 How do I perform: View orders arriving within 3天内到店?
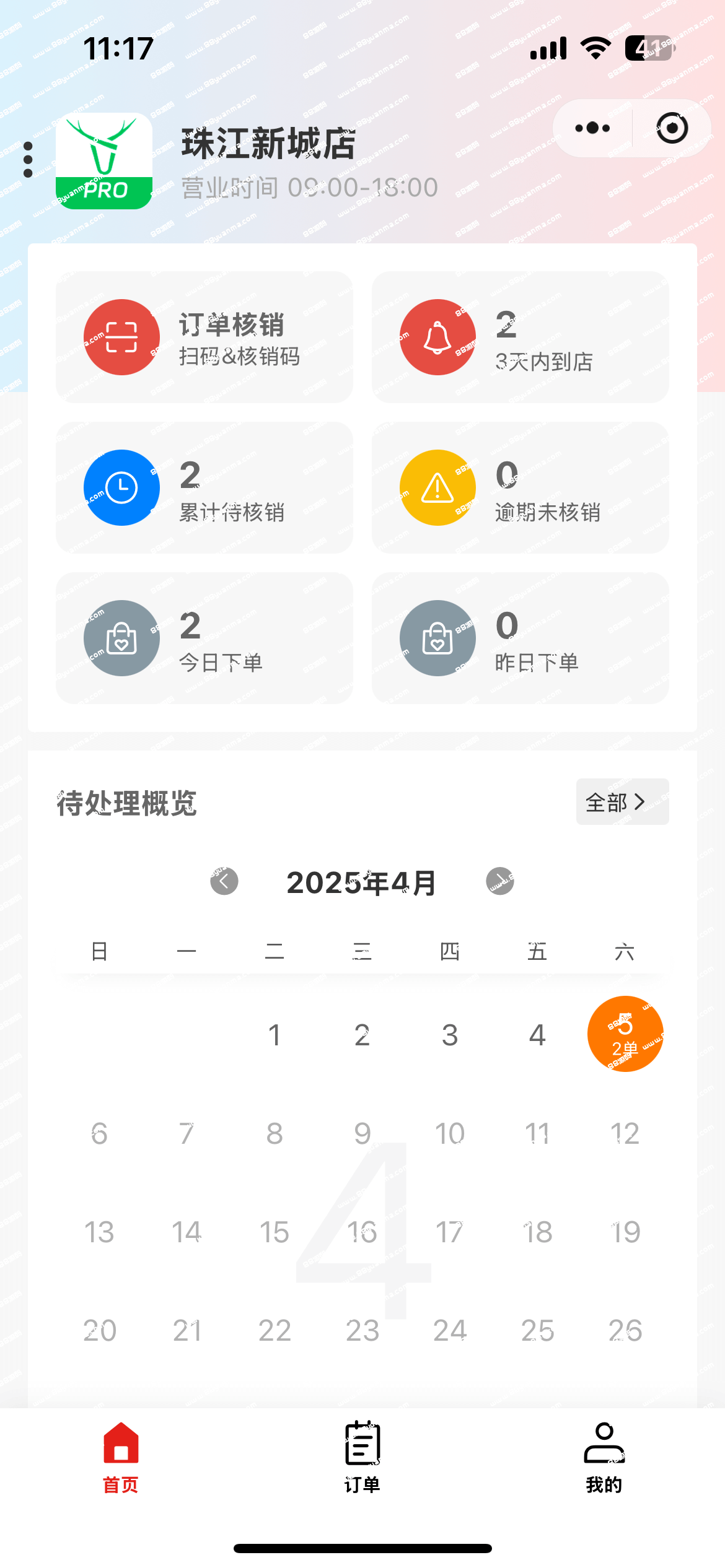[521, 338]
